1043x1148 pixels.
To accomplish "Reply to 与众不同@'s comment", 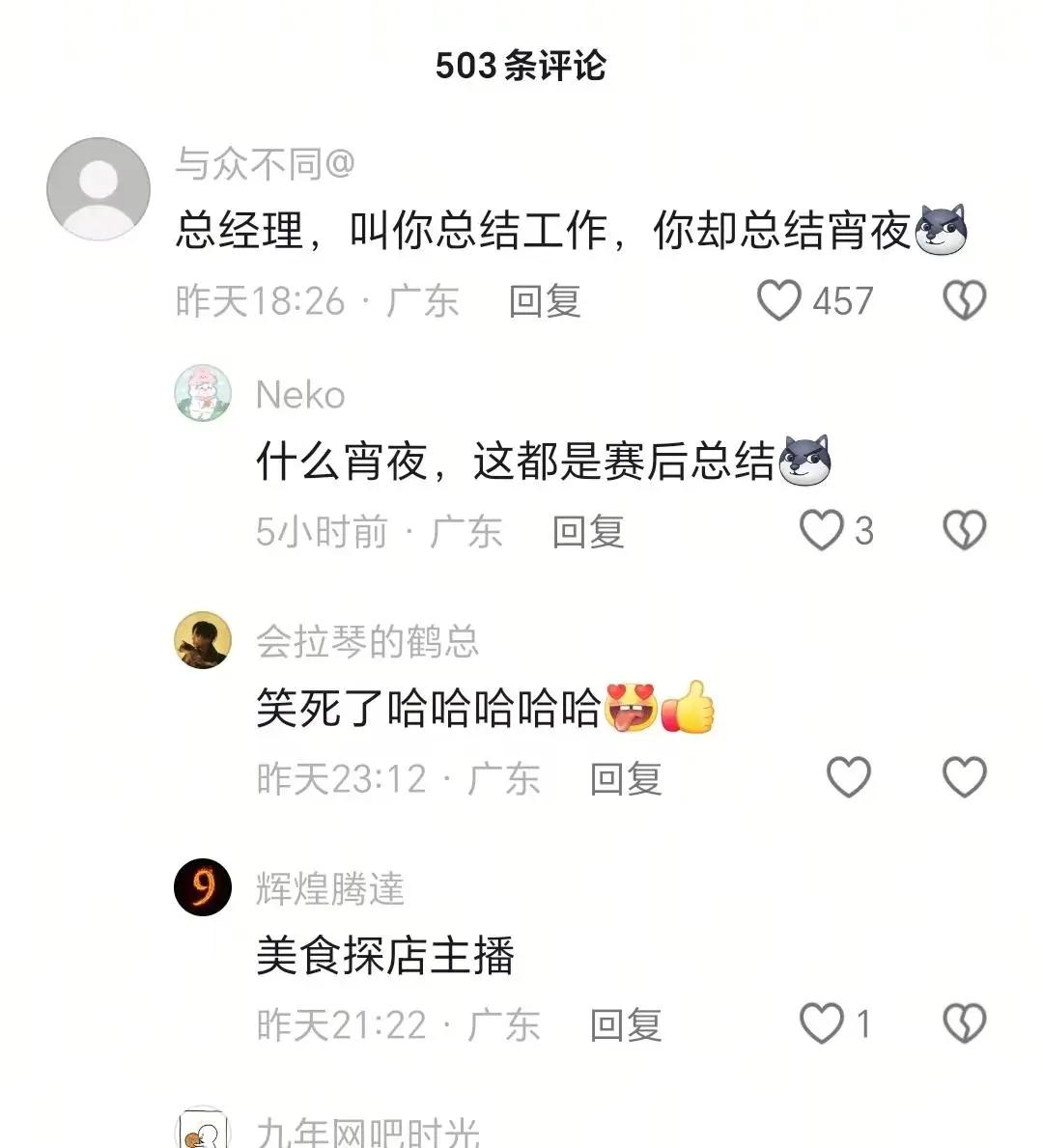I will (545, 301).
